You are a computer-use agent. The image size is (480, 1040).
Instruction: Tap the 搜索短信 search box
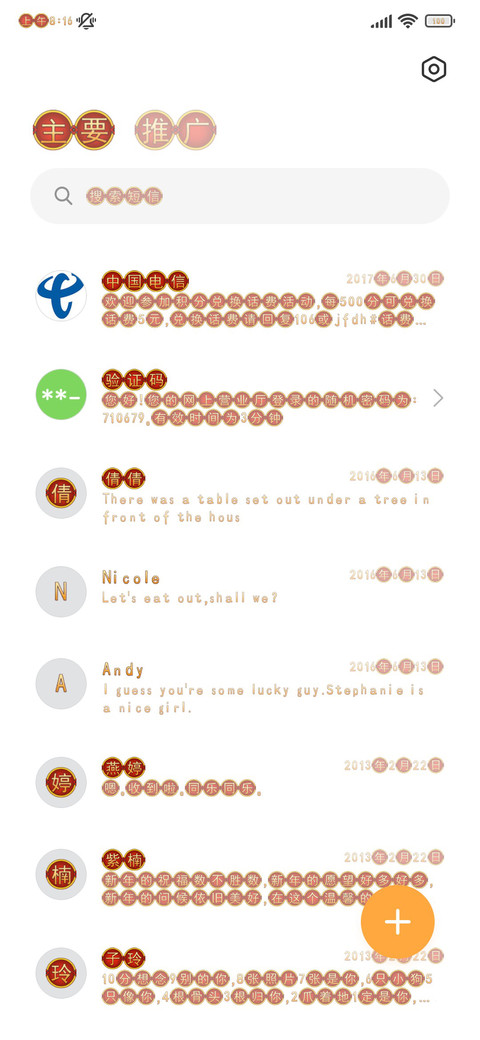(240, 196)
